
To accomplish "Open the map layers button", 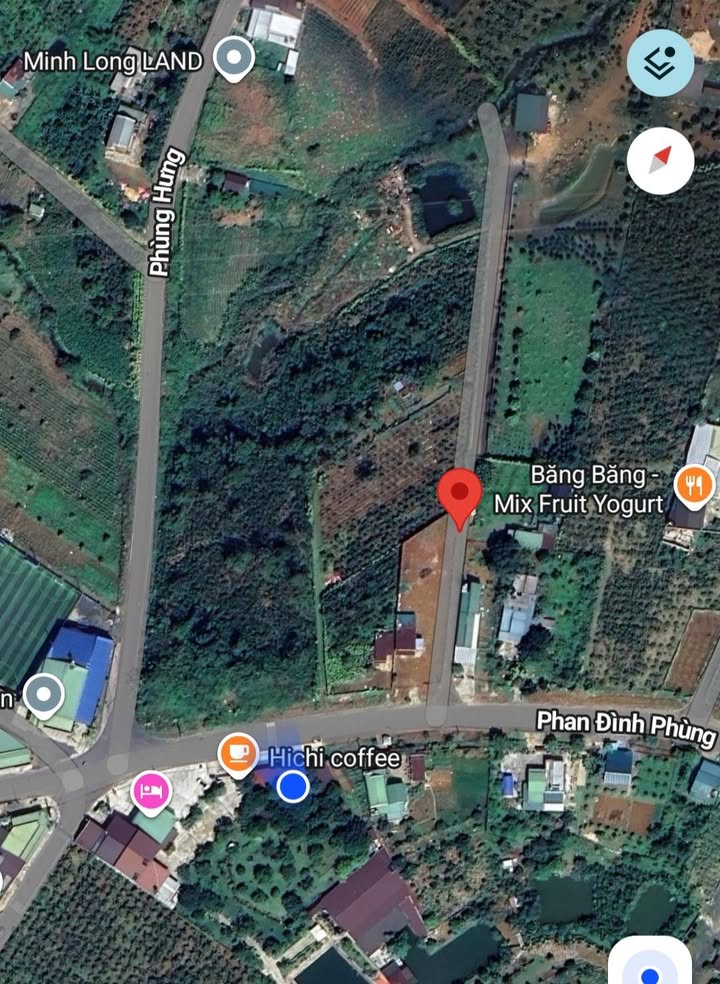I will [x=661, y=62].
